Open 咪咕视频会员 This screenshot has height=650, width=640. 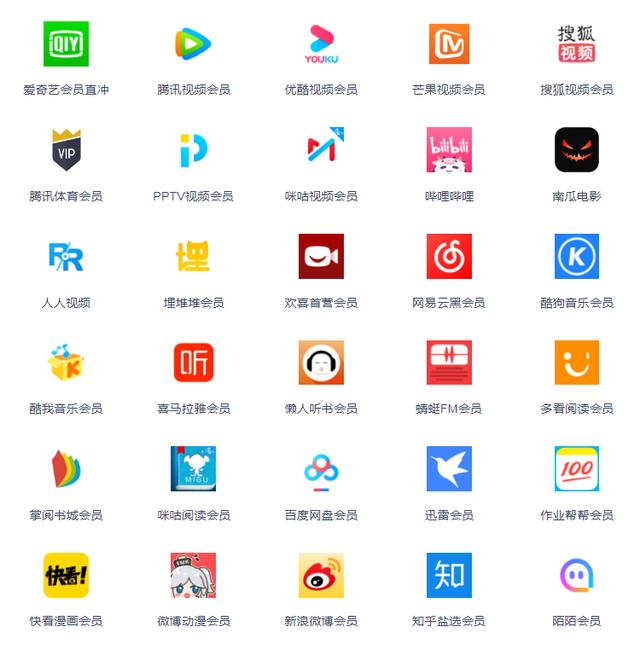pyautogui.click(x=321, y=151)
